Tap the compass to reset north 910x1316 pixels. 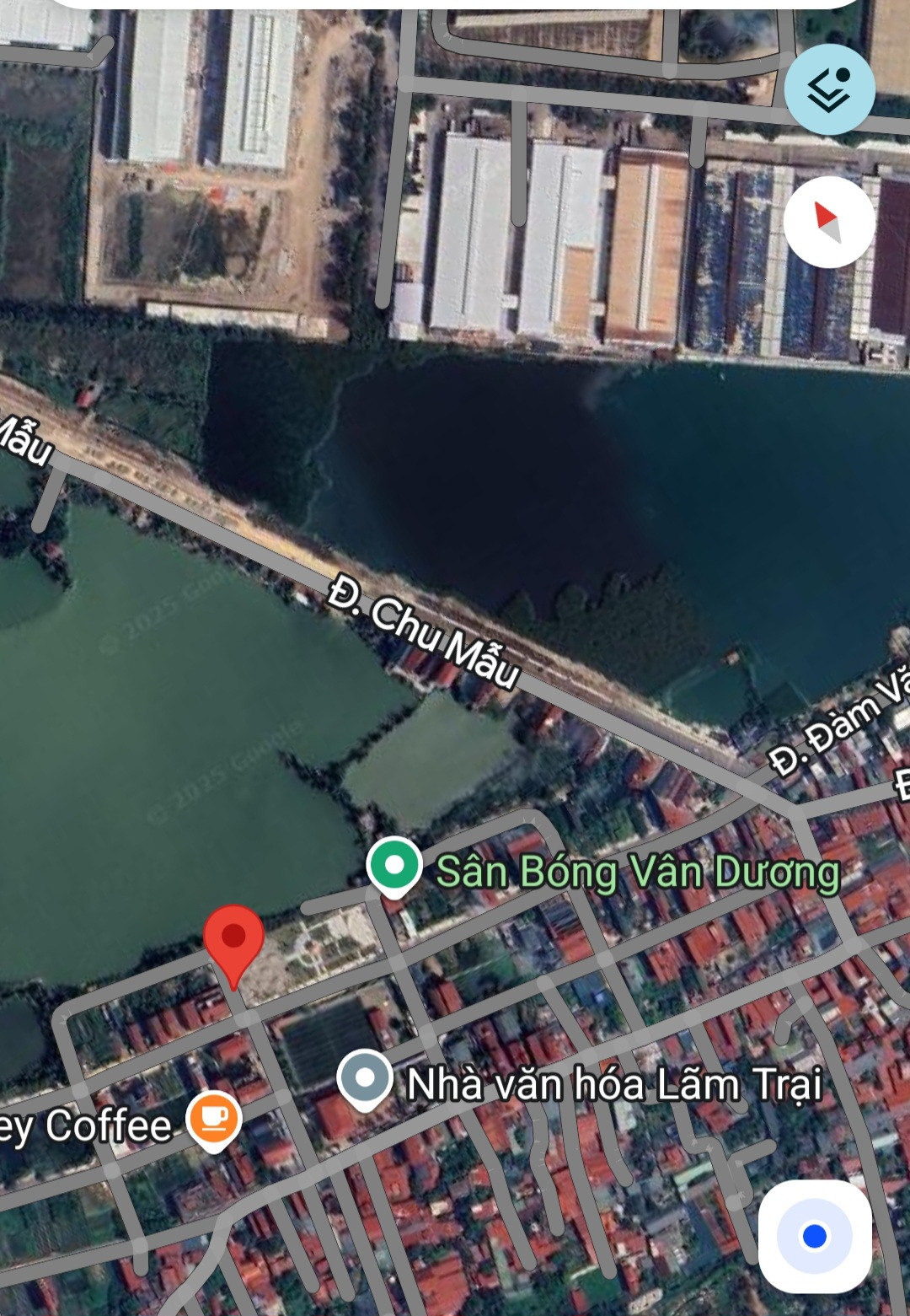(x=829, y=222)
